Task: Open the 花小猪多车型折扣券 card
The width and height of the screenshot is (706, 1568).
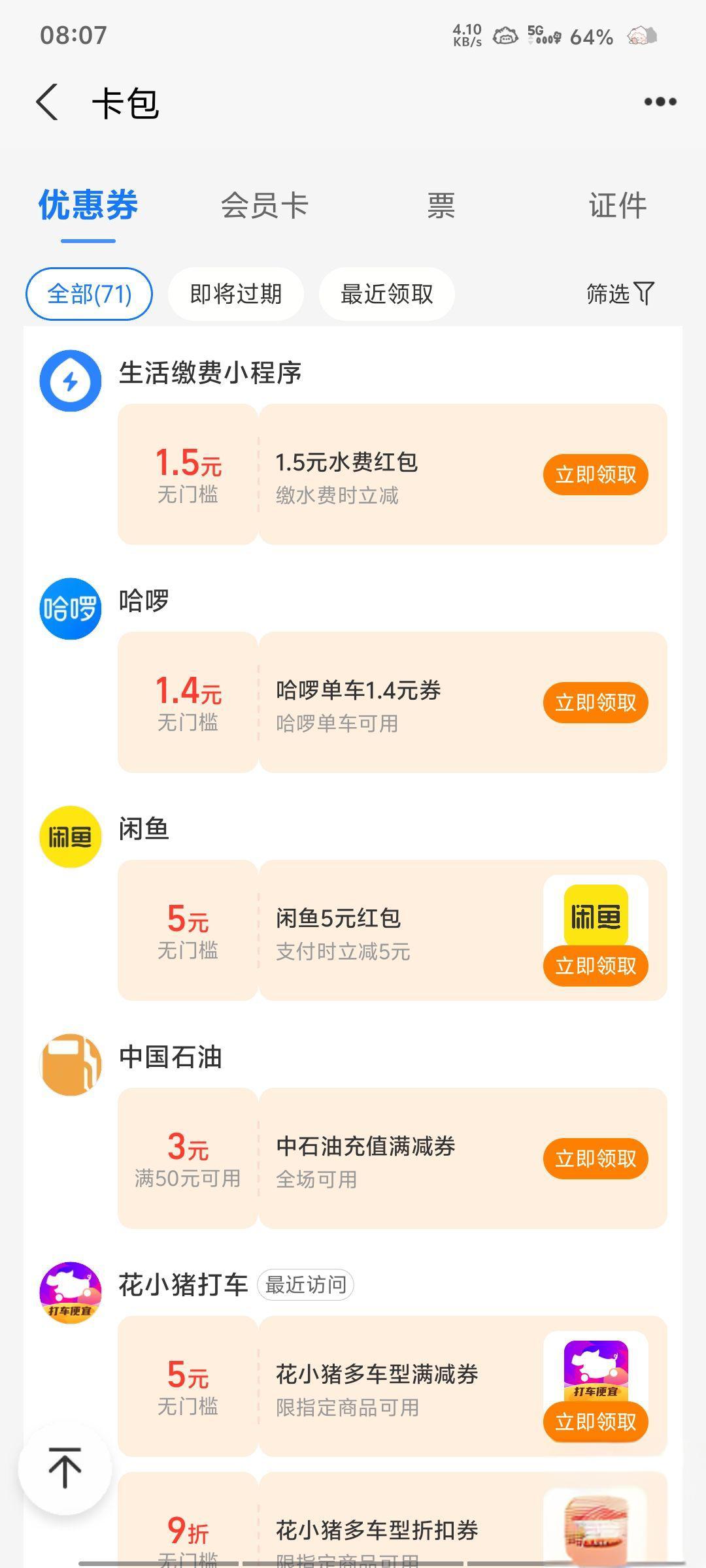Action: click(392, 1520)
